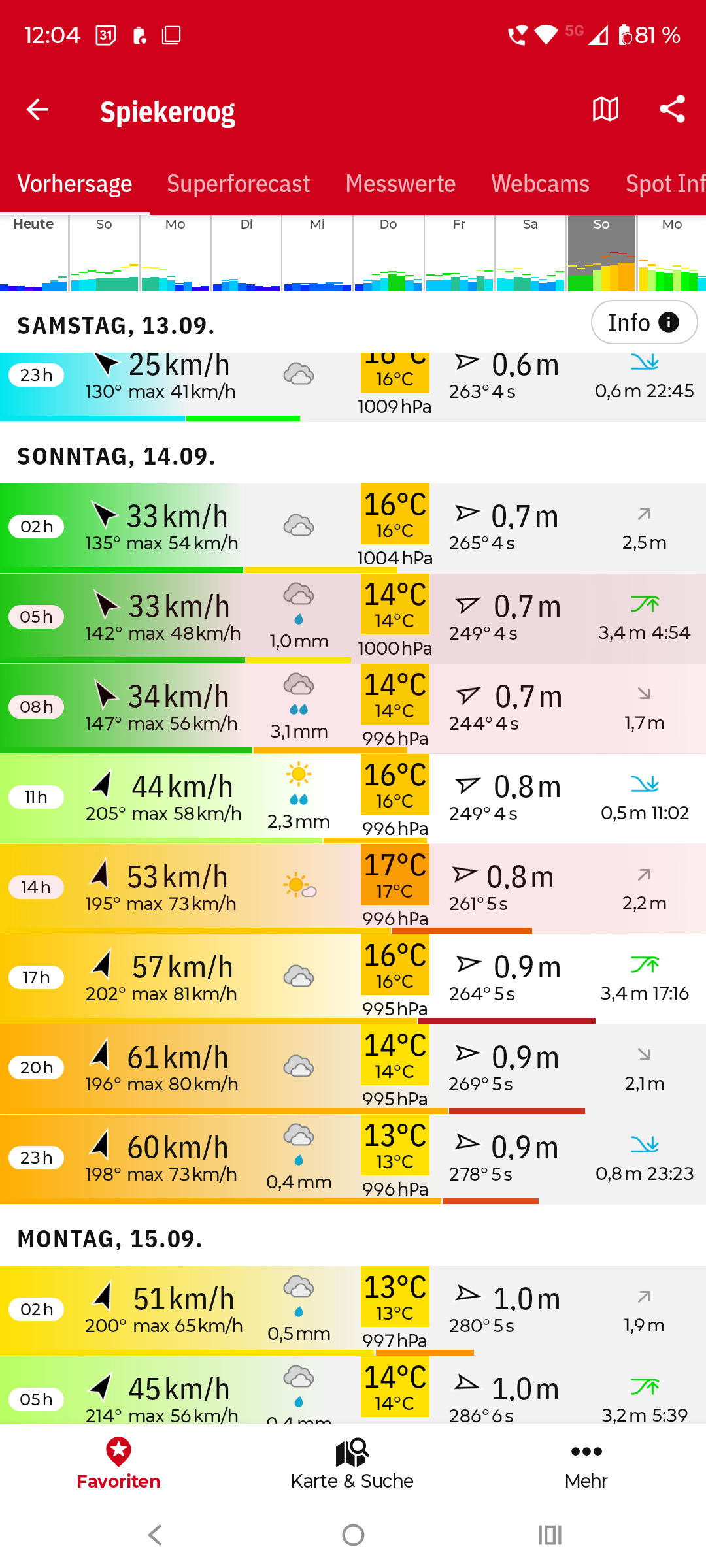This screenshot has height=1568, width=706.
Task: Jump to Heute in the day strip
Action: [x=34, y=253]
